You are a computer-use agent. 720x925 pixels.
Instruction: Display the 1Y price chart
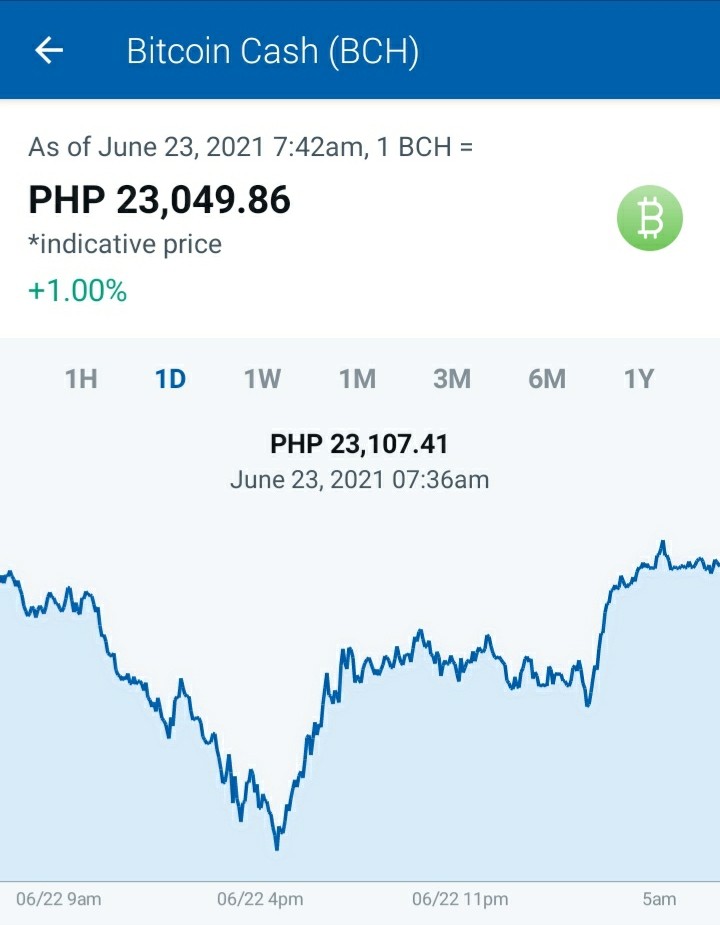tap(639, 379)
